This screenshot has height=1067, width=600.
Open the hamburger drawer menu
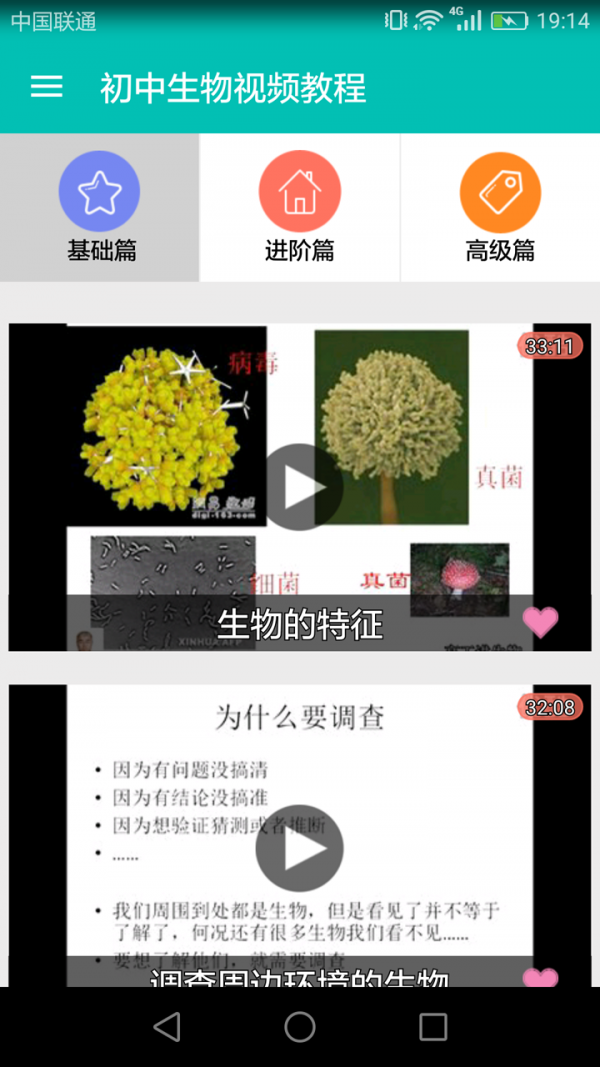pyautogui.click(x=47, y=87)
